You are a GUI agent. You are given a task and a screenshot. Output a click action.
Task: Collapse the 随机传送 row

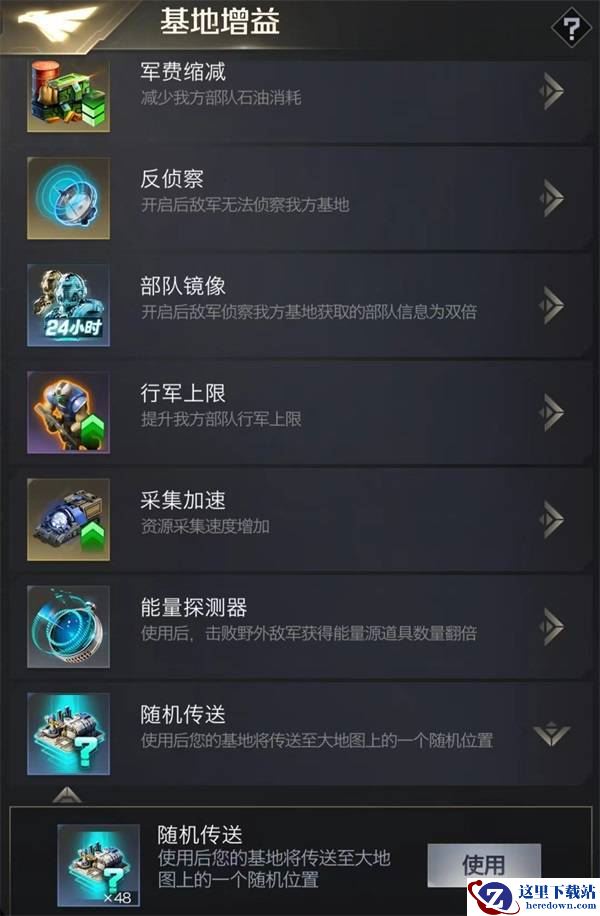(x=552, y=734)
